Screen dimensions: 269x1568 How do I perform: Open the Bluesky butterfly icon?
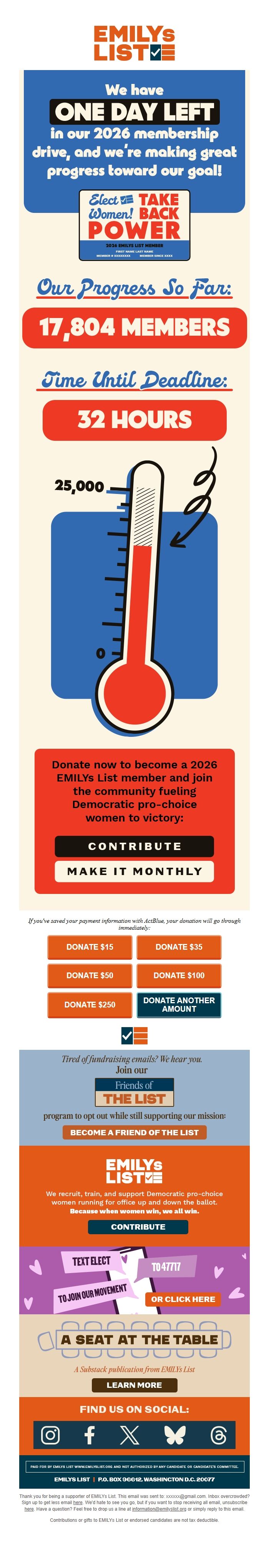click(174, 1435)
